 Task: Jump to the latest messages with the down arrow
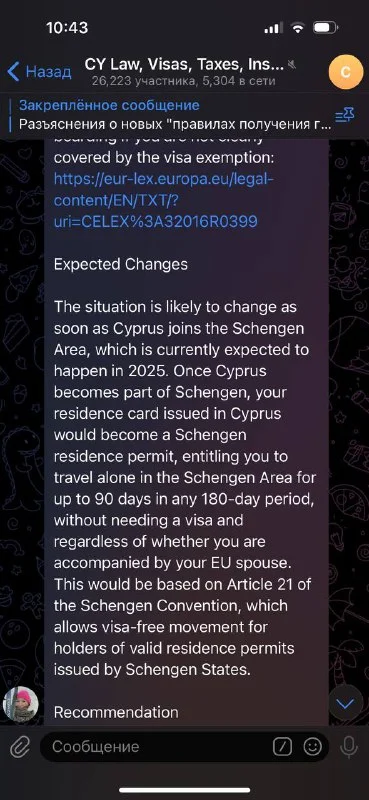[346, 704]
